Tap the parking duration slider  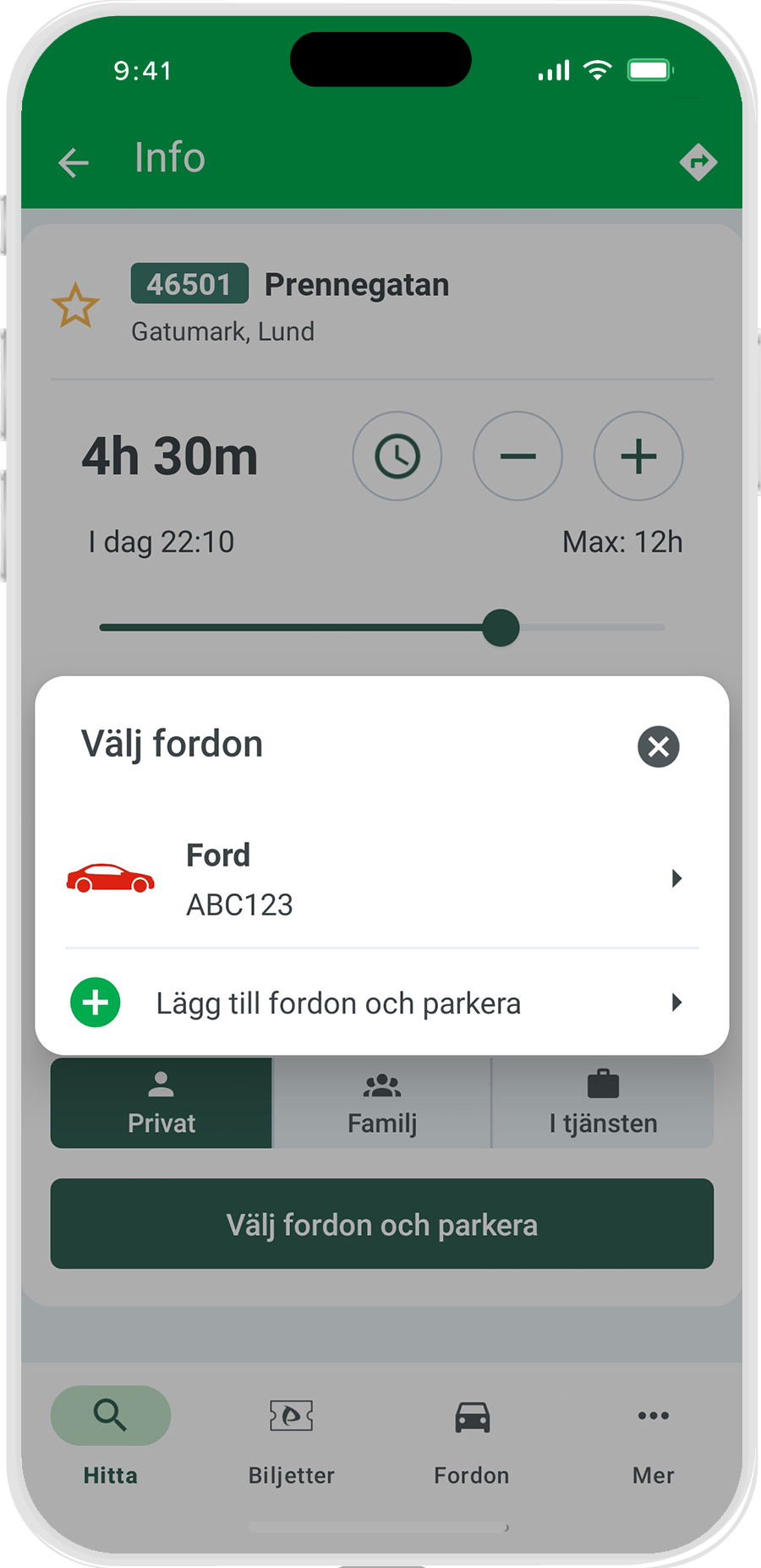click(501, 628)
